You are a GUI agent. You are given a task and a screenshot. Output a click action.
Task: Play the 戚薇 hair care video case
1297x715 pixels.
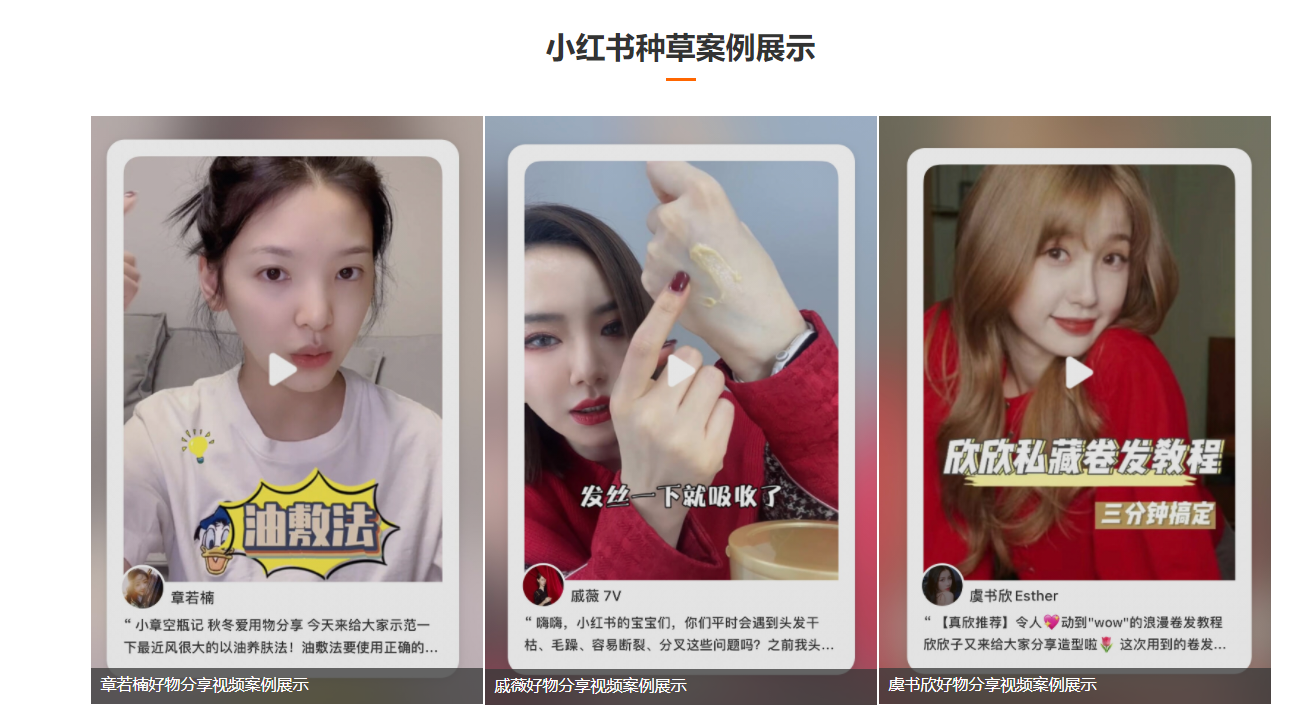(681, 371)
